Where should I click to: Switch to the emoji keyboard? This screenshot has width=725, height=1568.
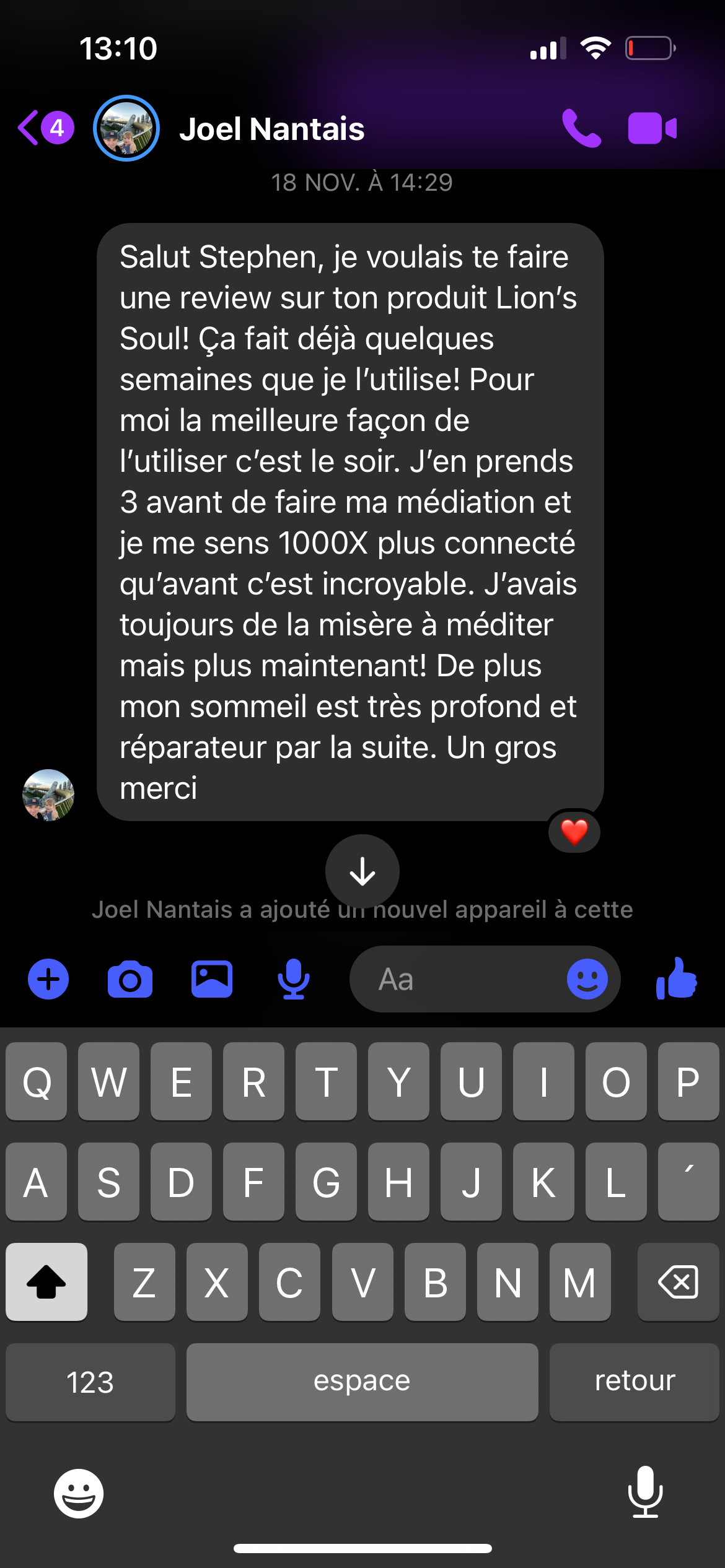(79, 1493)
